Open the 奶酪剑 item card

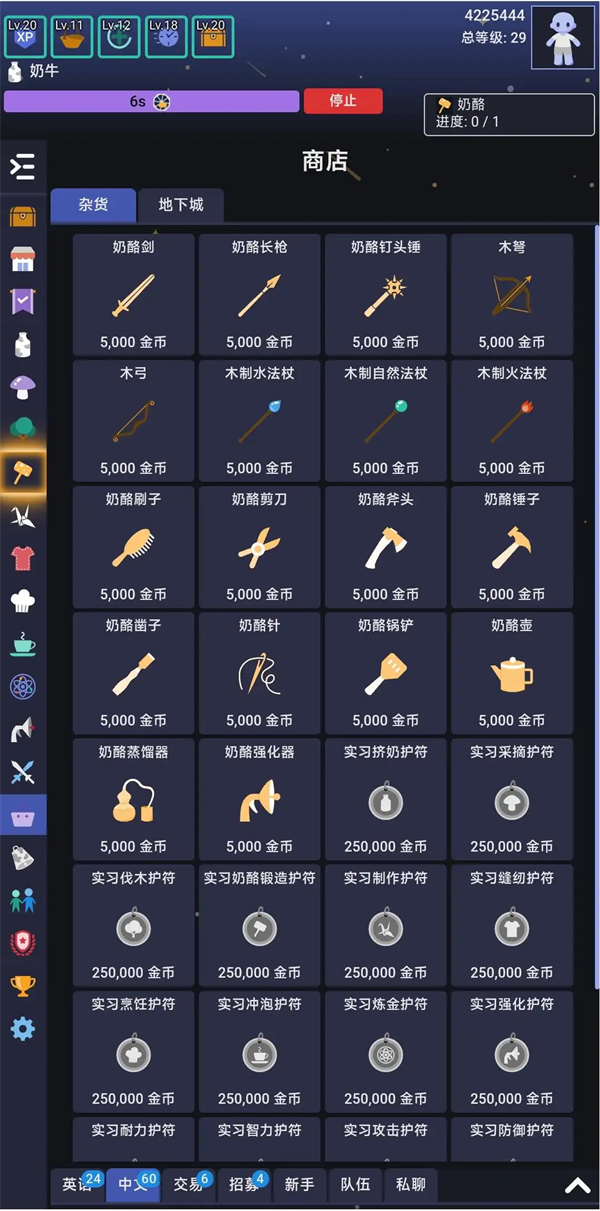133,294
